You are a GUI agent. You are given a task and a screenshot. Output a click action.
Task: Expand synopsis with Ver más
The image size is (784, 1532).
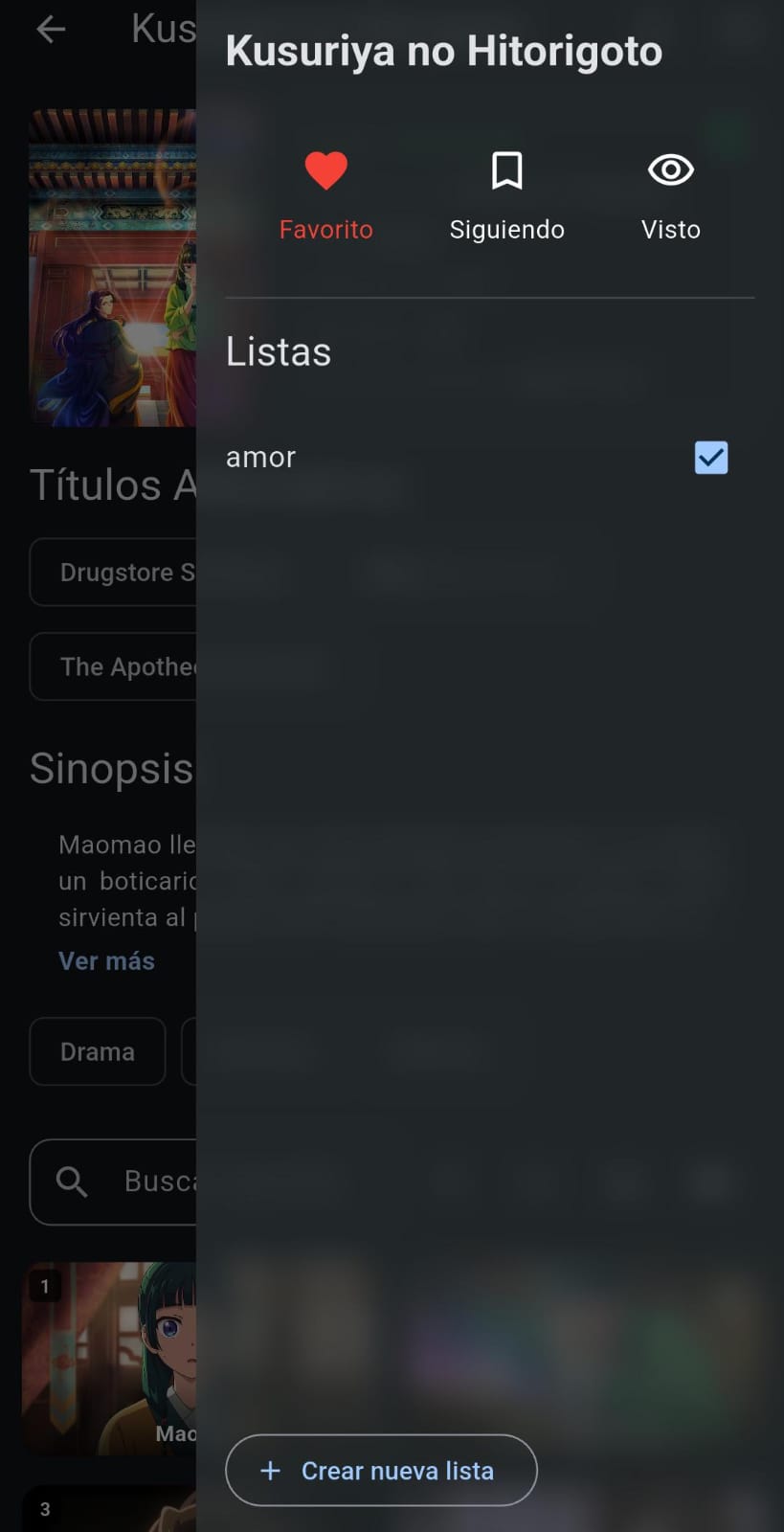click(106, 960)
